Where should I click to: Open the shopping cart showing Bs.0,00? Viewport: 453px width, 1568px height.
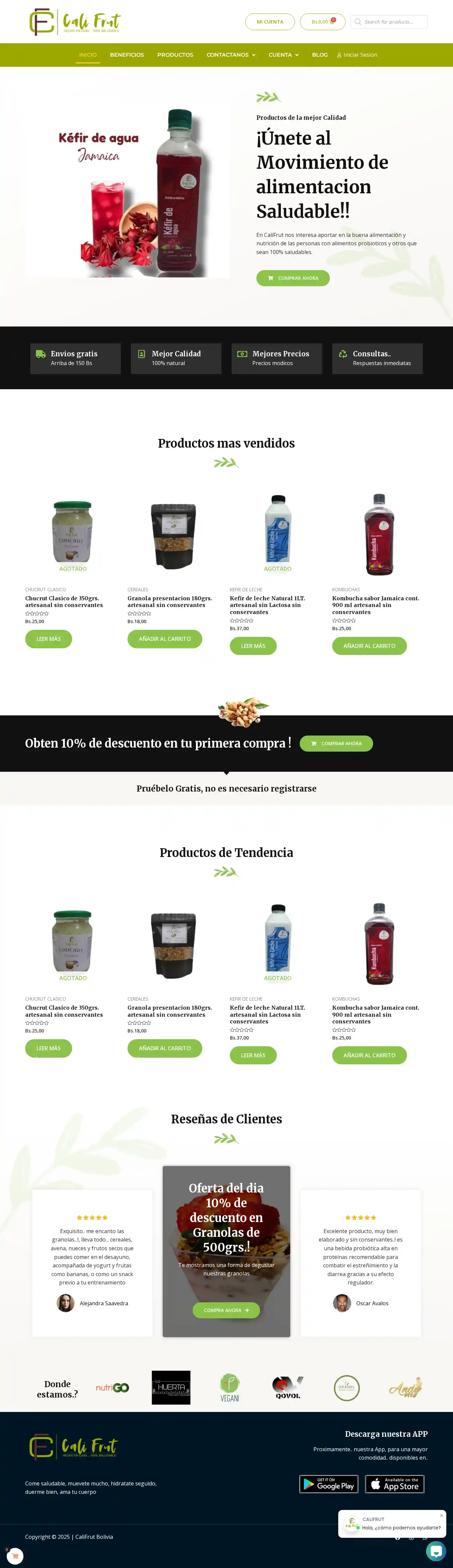(322, 22)
